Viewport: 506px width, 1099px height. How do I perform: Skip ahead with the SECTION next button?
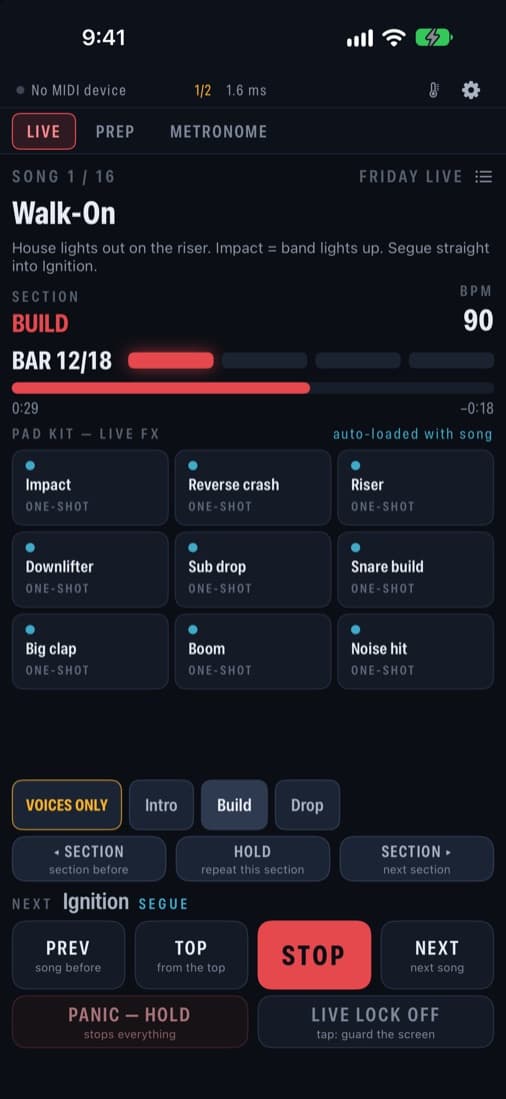pos(416,859)
